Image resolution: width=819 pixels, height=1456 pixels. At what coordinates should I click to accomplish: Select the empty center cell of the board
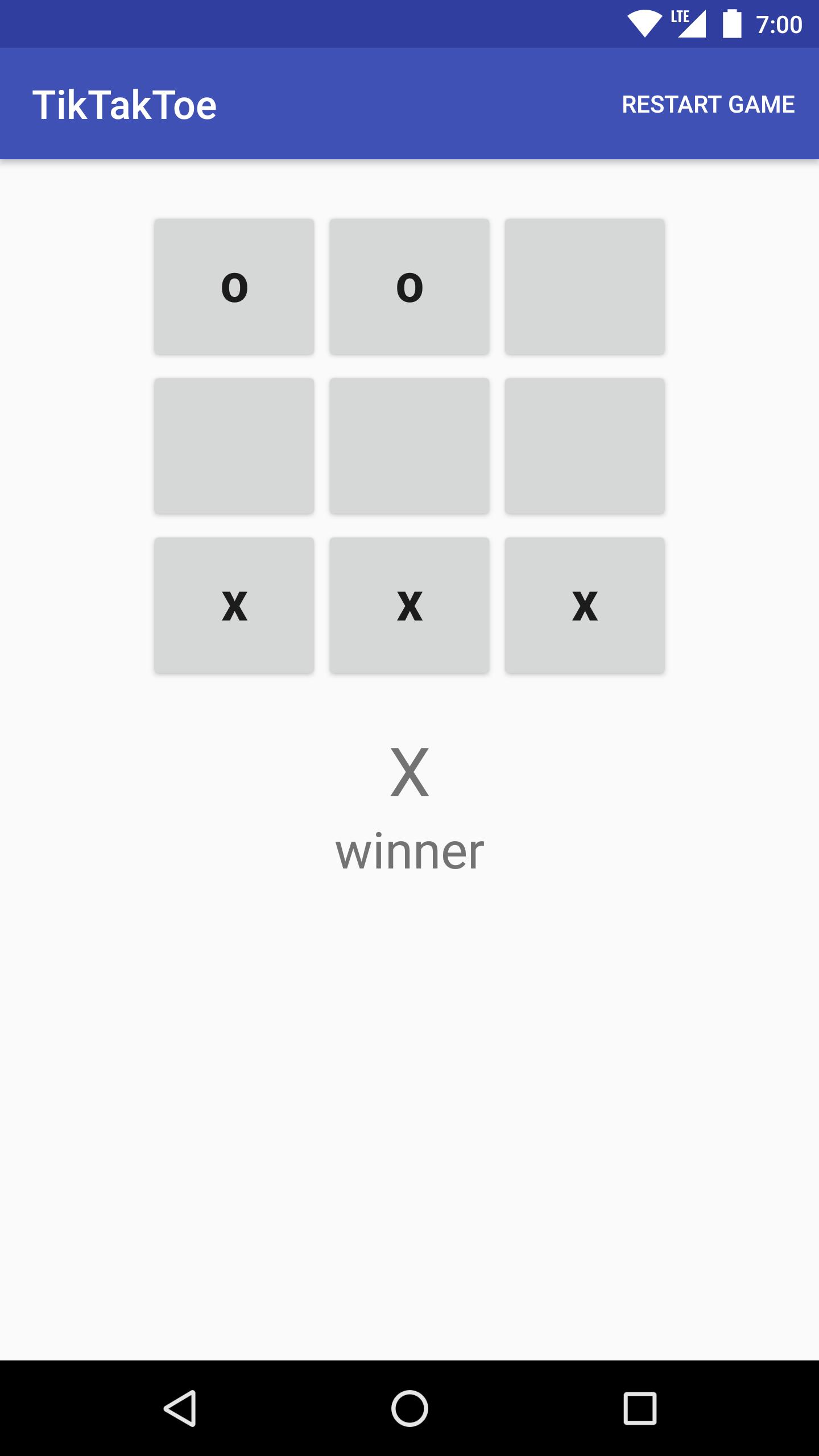click(x=409, y=446)
